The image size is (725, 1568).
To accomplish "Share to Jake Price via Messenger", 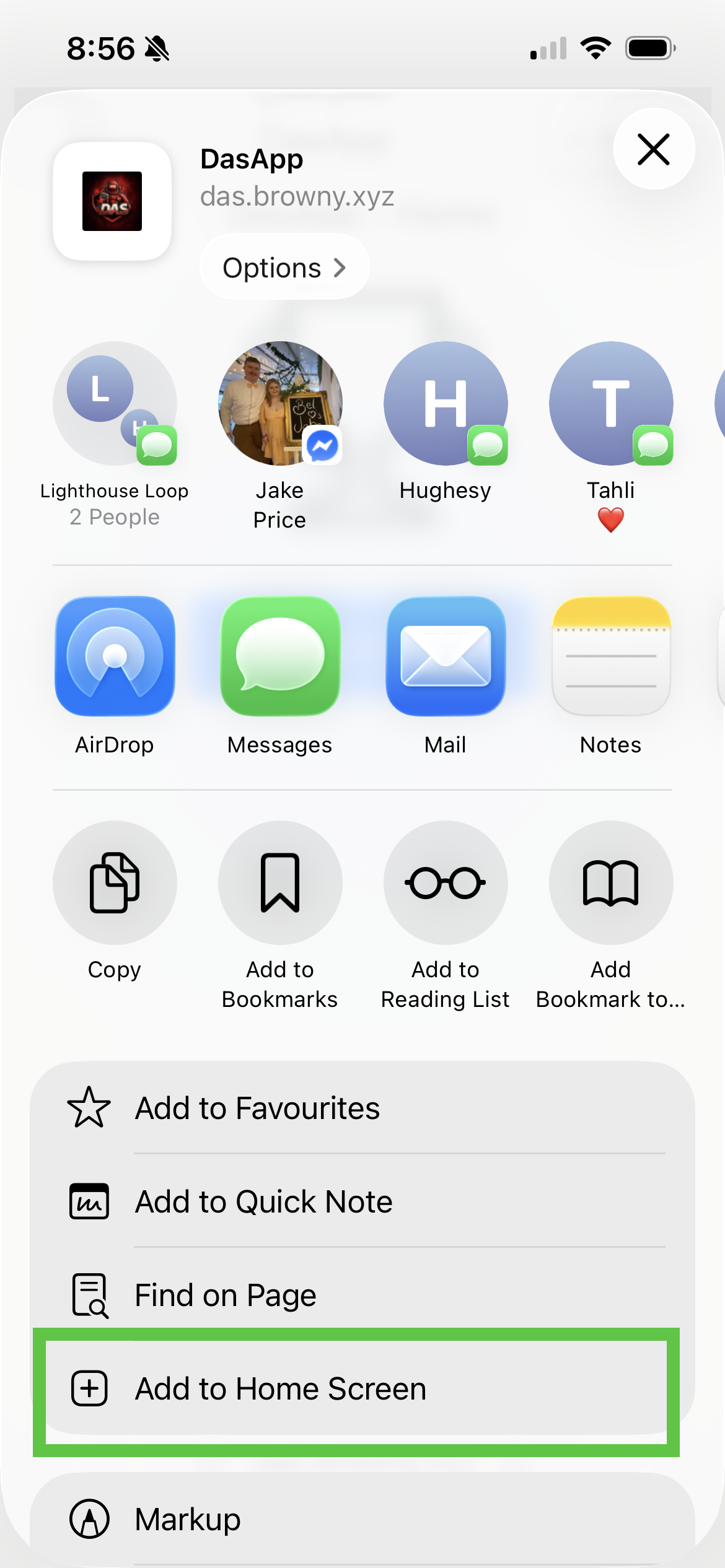I will pos(280,404).
